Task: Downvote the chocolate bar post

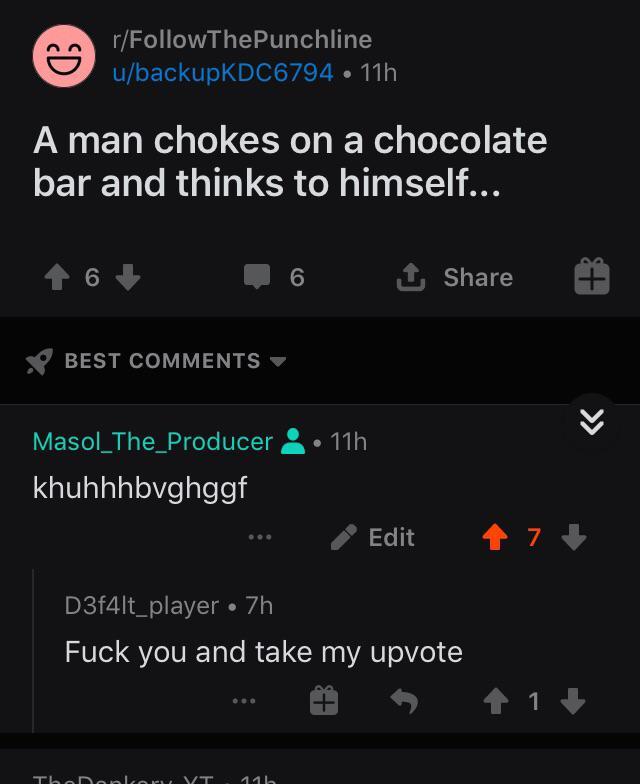Action: (x=128, y=277)
